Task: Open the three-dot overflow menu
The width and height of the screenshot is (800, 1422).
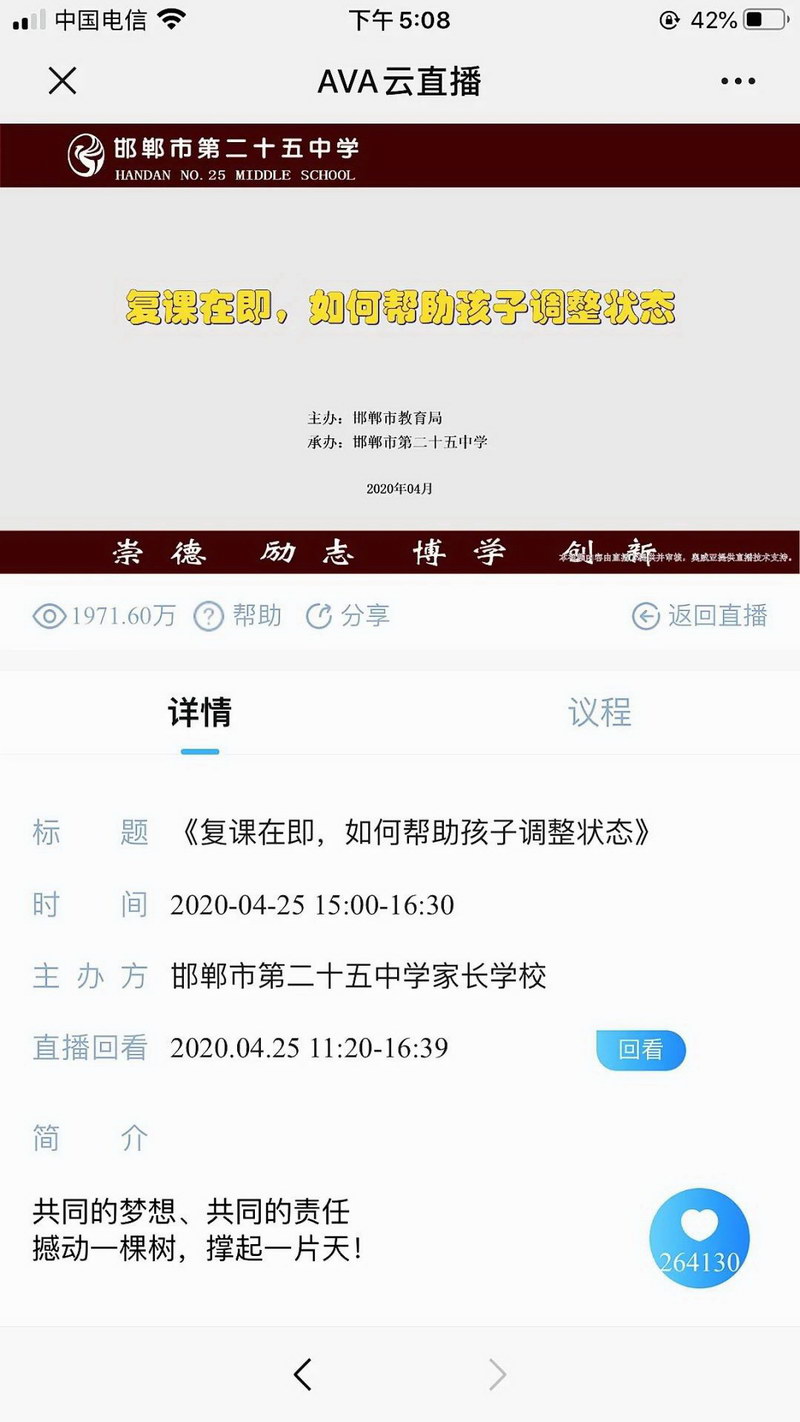Action: (x=738, y=81)
